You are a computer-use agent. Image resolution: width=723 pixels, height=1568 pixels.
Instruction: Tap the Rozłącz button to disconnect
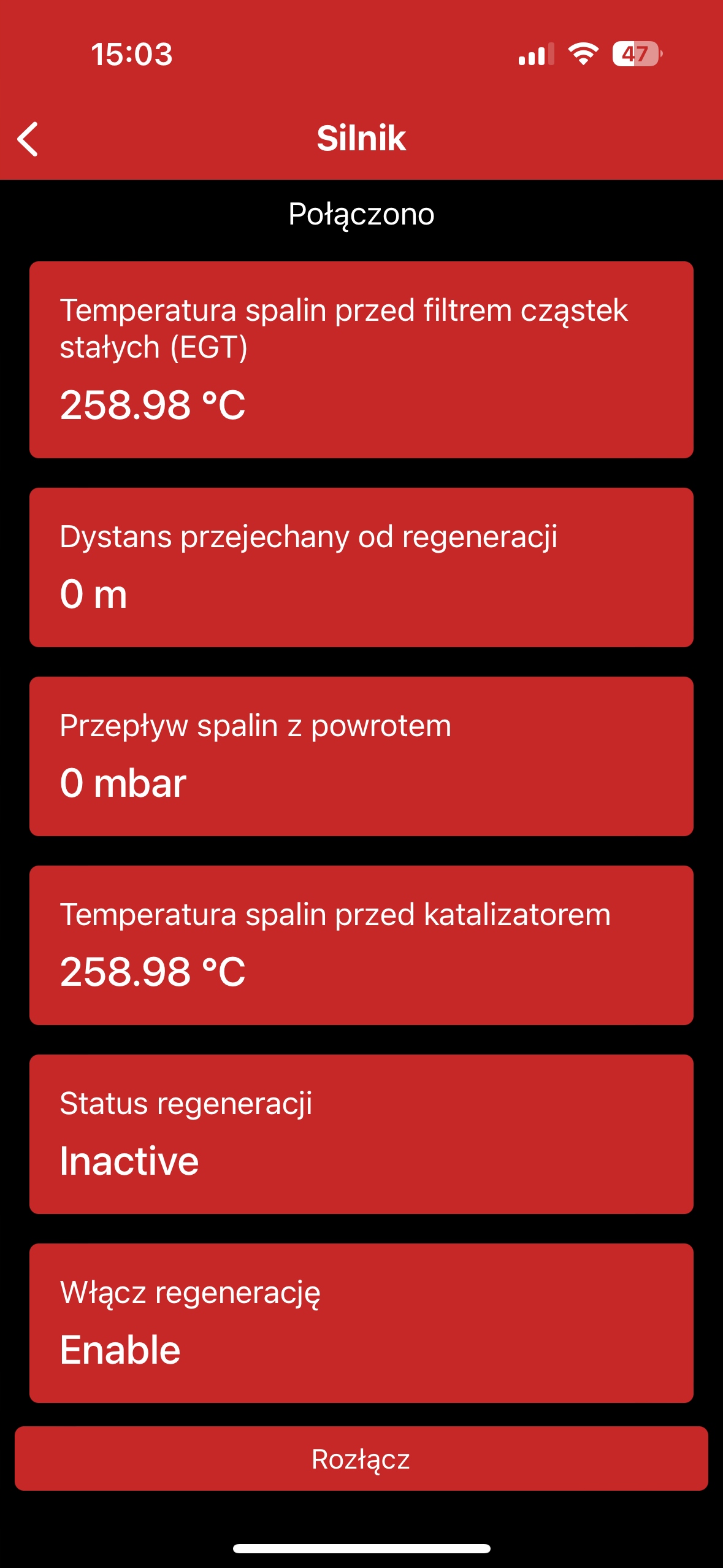(361, 1459)
